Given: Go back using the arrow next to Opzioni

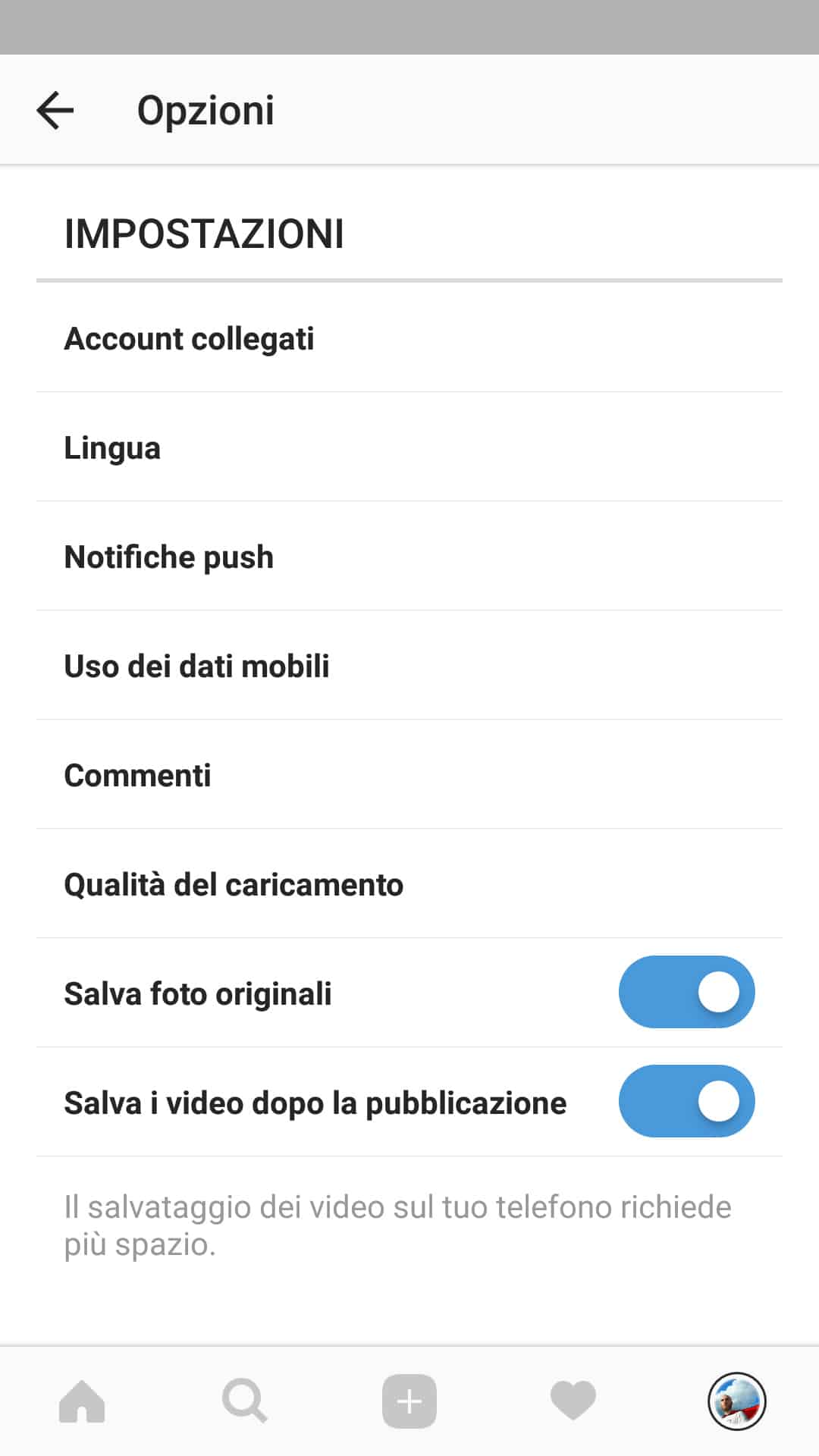Looking at the screenshot, I should coord(55,111).
